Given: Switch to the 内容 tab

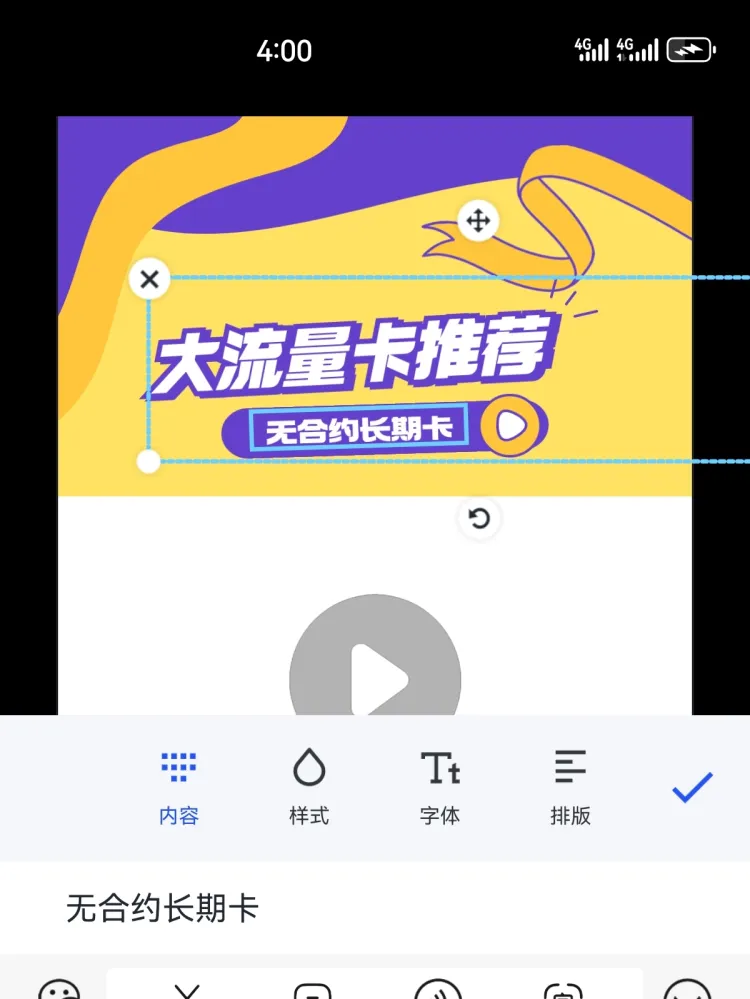Looking at the screenshot, I should [x=179, y=787].
